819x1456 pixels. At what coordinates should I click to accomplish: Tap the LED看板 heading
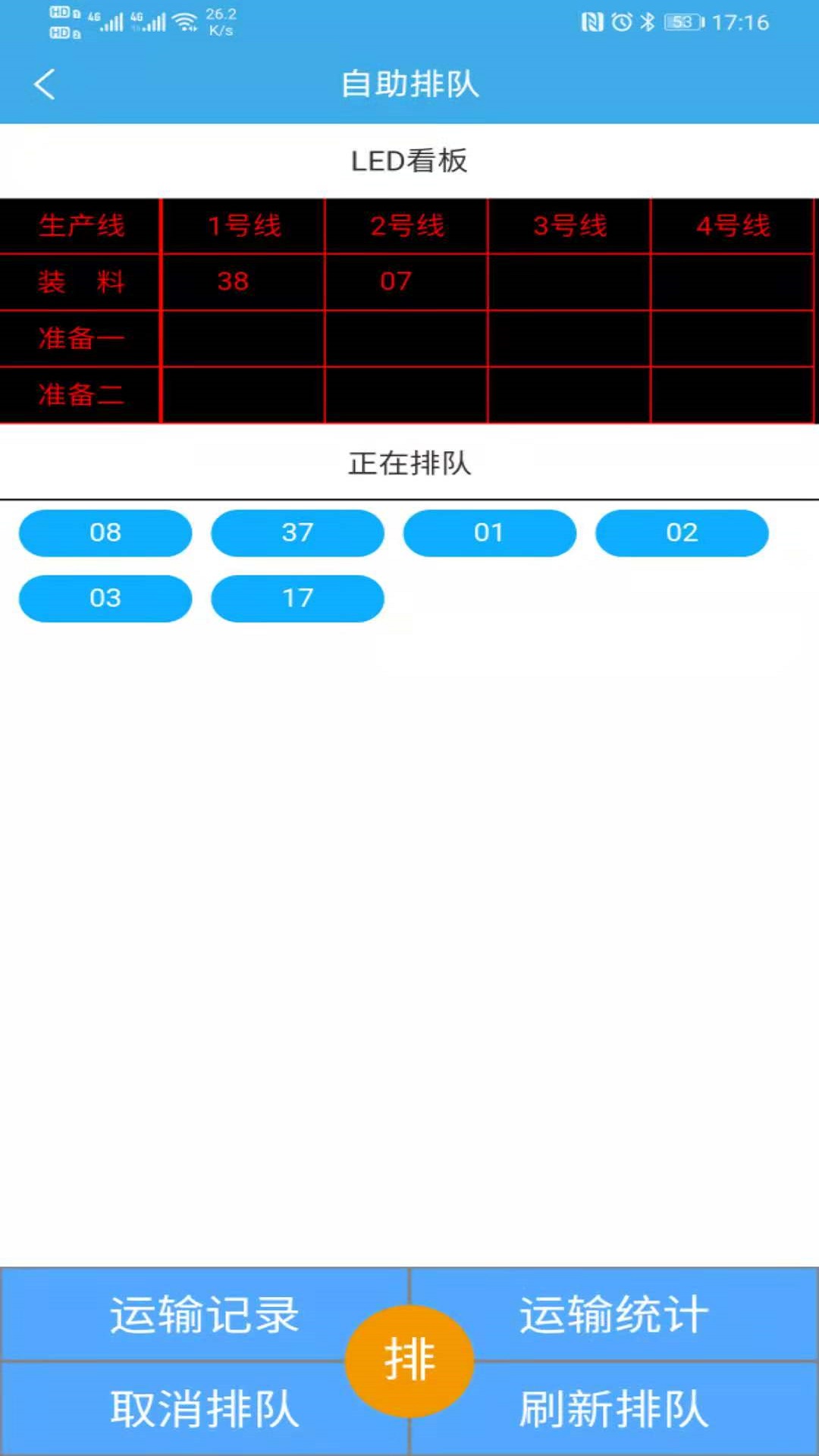pos(409,161)
